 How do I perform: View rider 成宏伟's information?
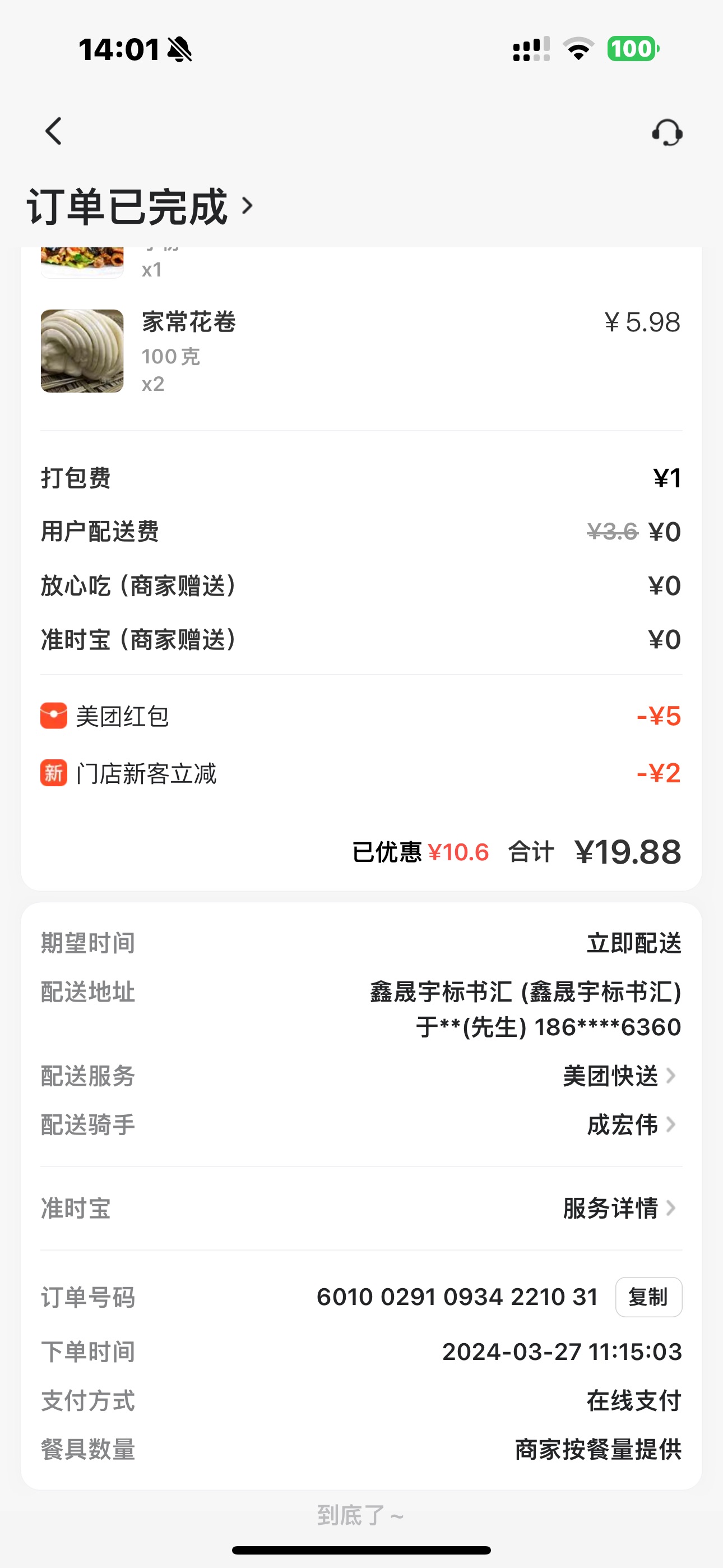click(631, 1125)
